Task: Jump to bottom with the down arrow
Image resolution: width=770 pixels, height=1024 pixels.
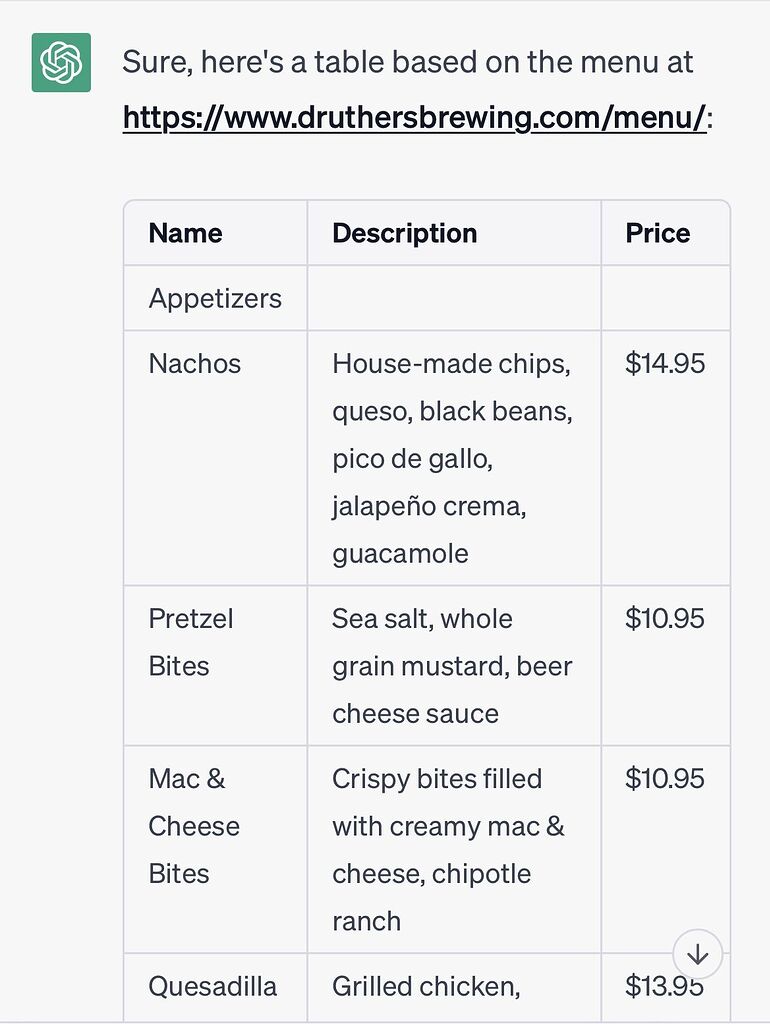Action: point(697,954)
